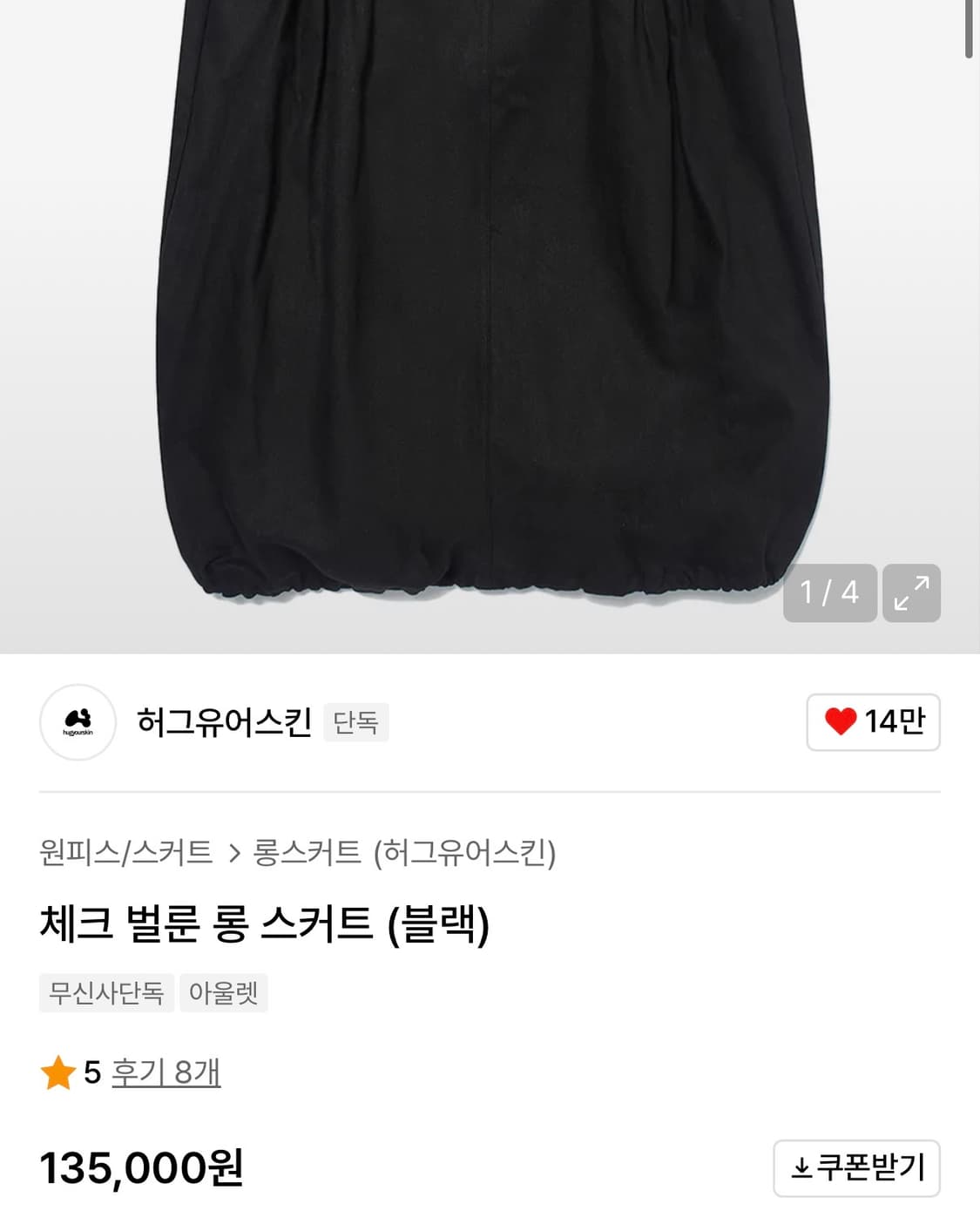The image size is (980, 1231).
Task: Click the 1/4 image counter badge
Action: coord(828,594)
